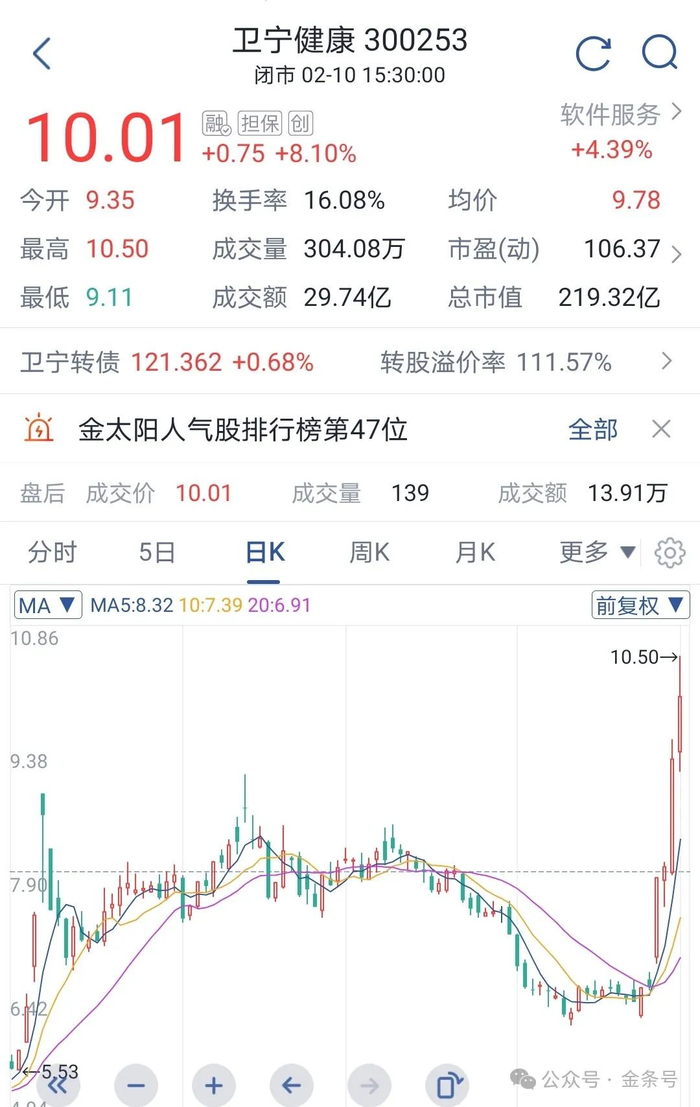Change the 前复权 adjustment option

pyautogui.click(x=641, y=605)
